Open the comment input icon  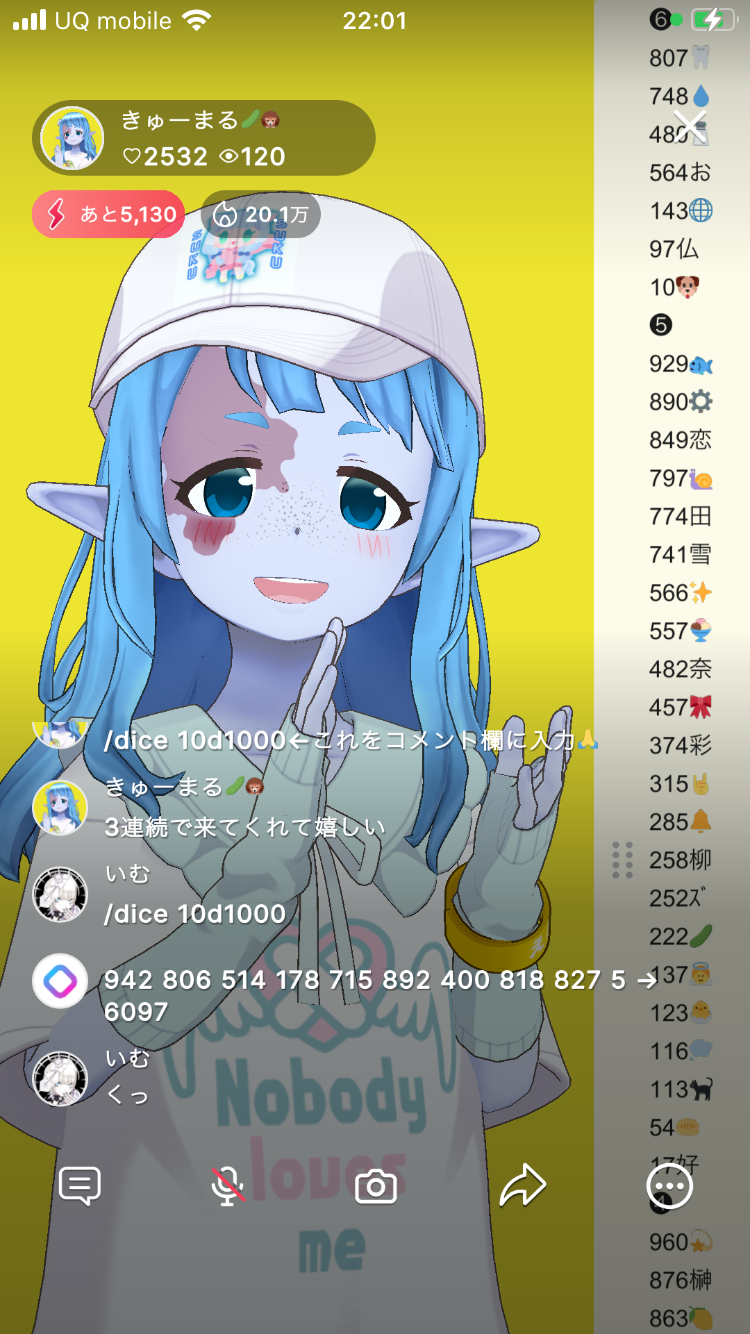coord(80,1186)
